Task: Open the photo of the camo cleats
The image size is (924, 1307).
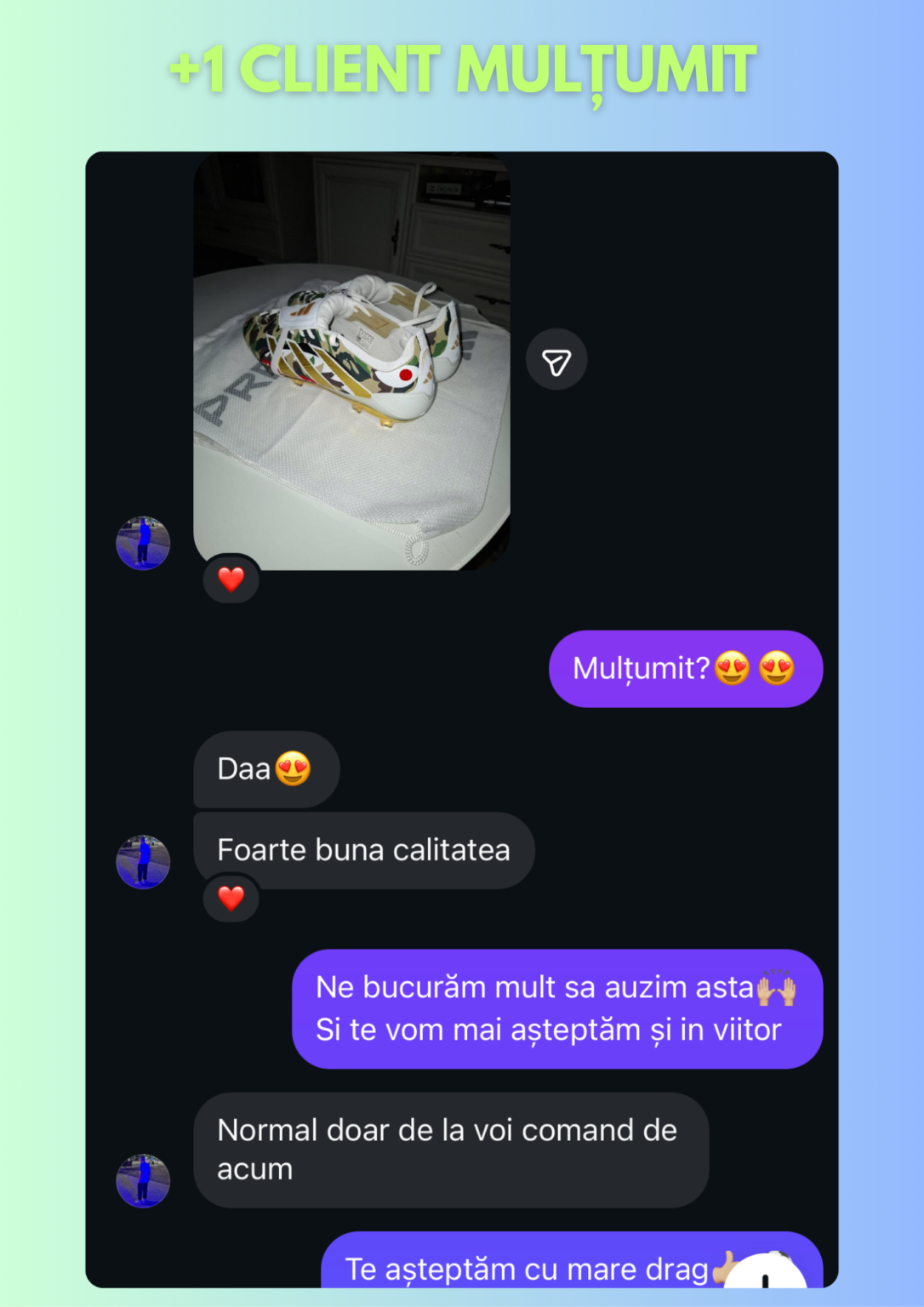Action: (x=351, y=357)
